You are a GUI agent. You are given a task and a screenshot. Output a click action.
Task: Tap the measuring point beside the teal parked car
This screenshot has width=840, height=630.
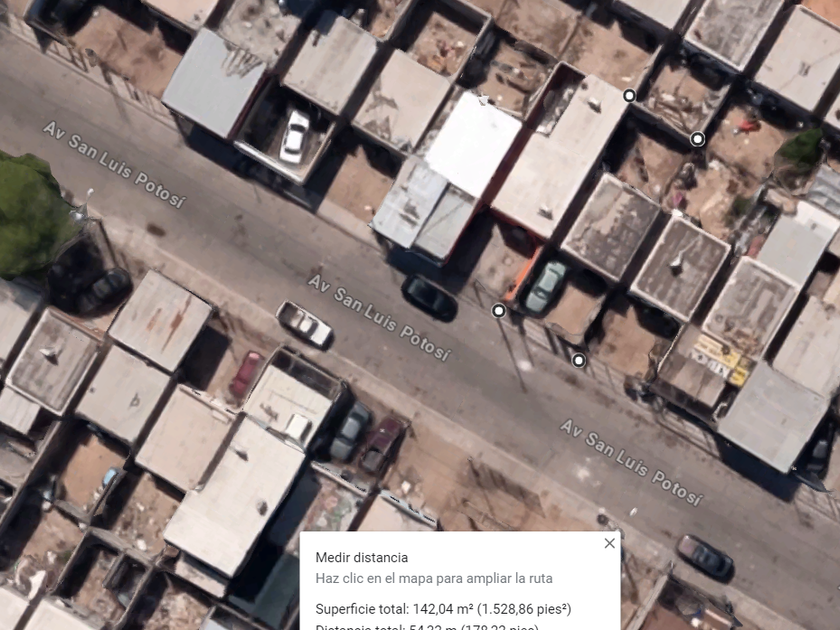coord(499,311)
